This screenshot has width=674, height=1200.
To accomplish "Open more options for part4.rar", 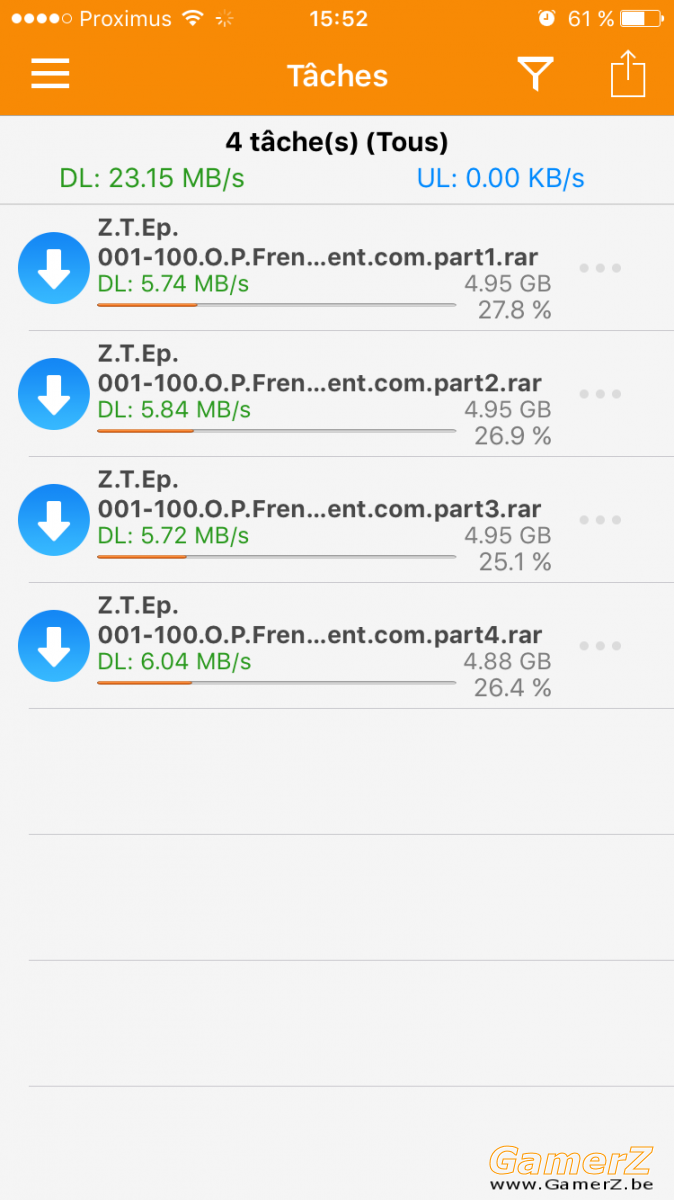I will 600,646.
